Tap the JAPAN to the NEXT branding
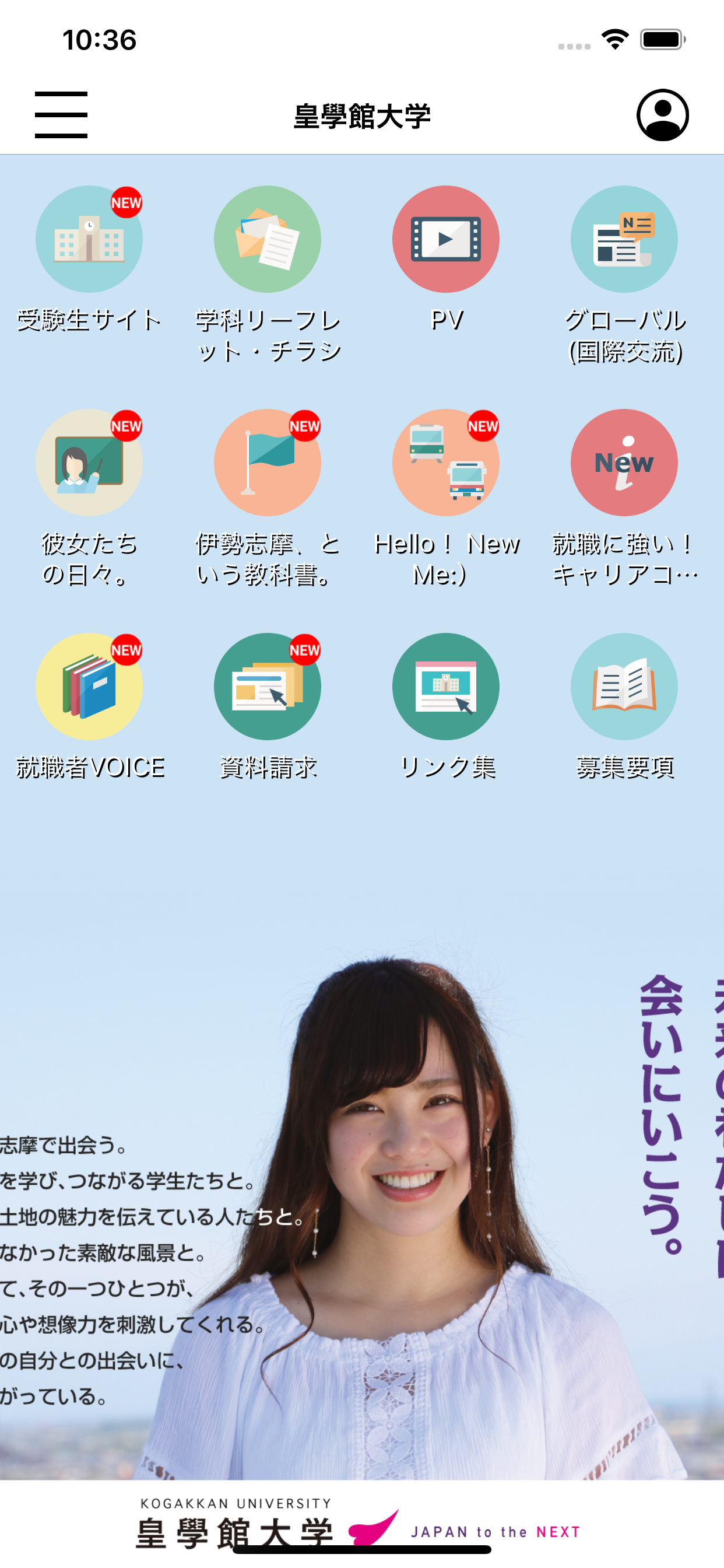The height and width of the screenshot is (1568, 724). [x=495, y=1532]
